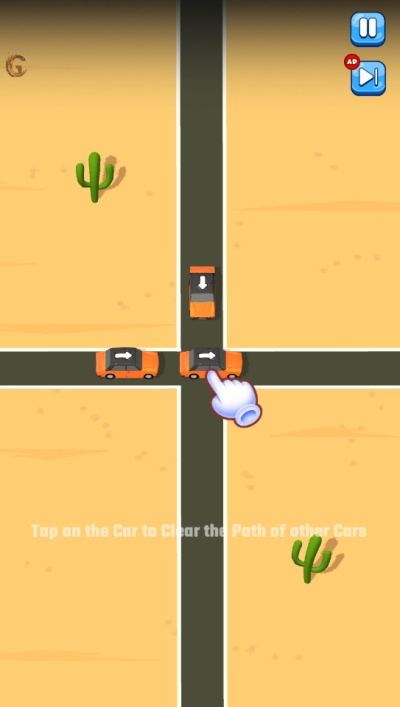Tap the right-arrow car left of the intersection
400x707 pixels.
coord(127,363)
